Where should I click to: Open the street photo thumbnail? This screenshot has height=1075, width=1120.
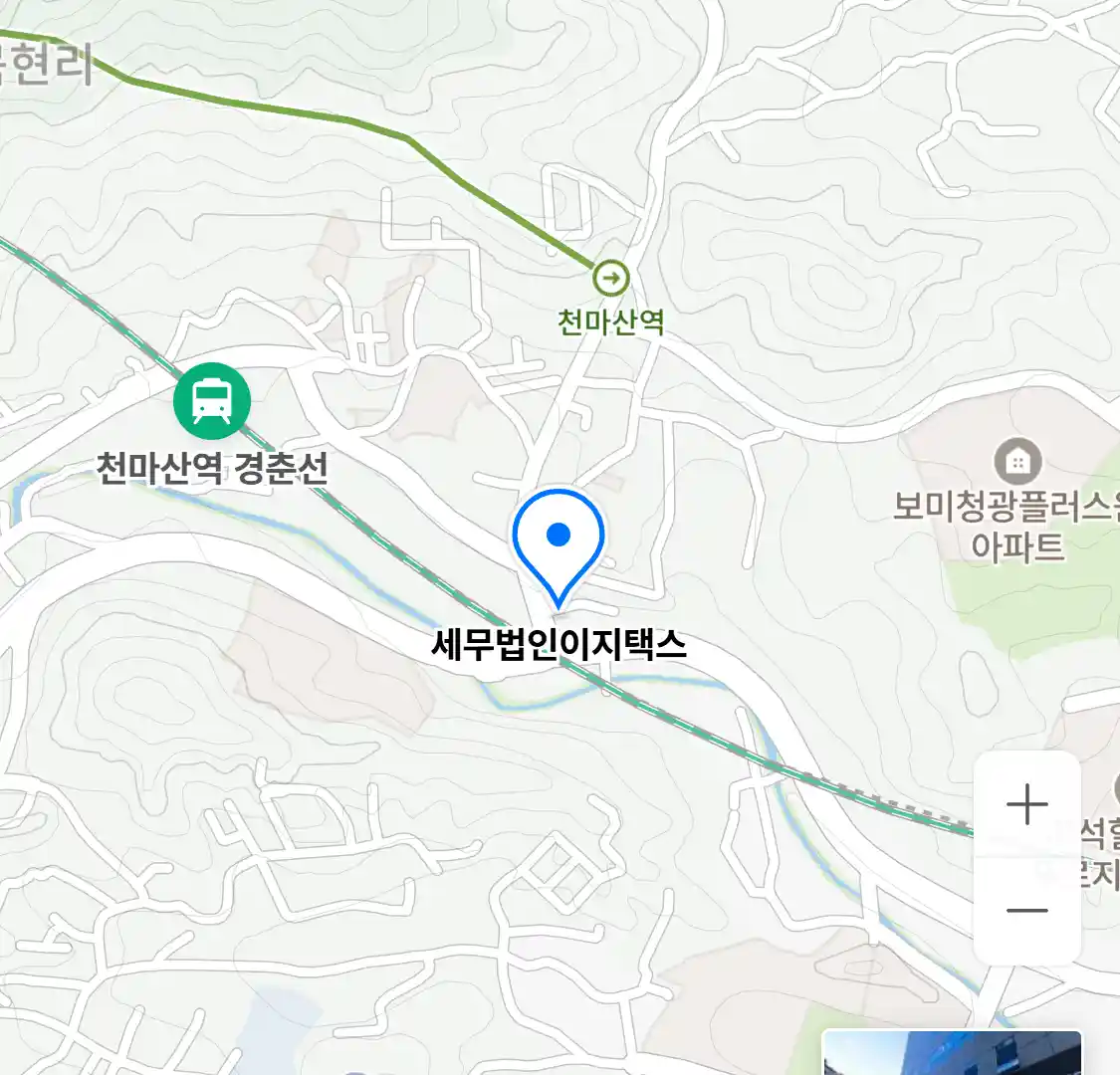coord(952,1053)
